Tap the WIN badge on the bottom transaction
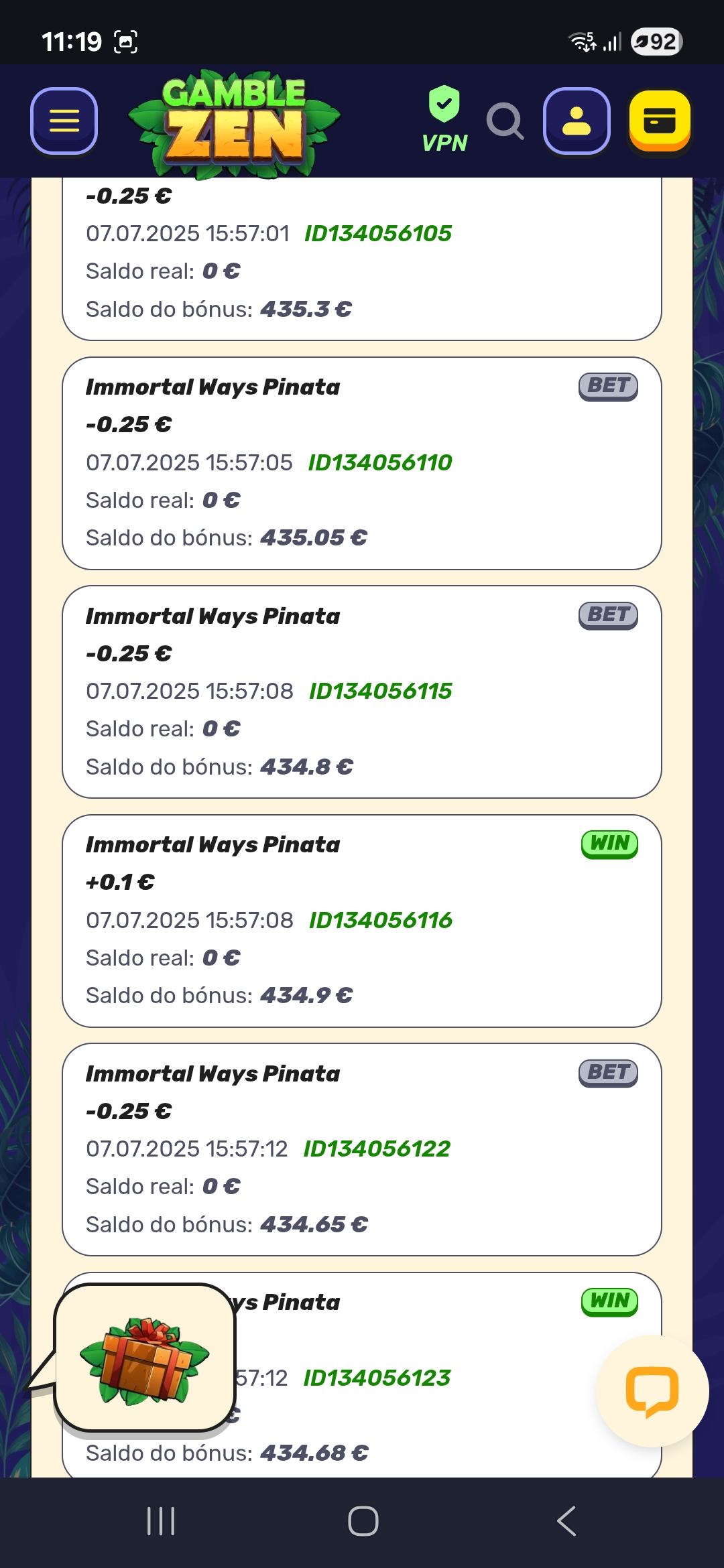 (609, 1303)
